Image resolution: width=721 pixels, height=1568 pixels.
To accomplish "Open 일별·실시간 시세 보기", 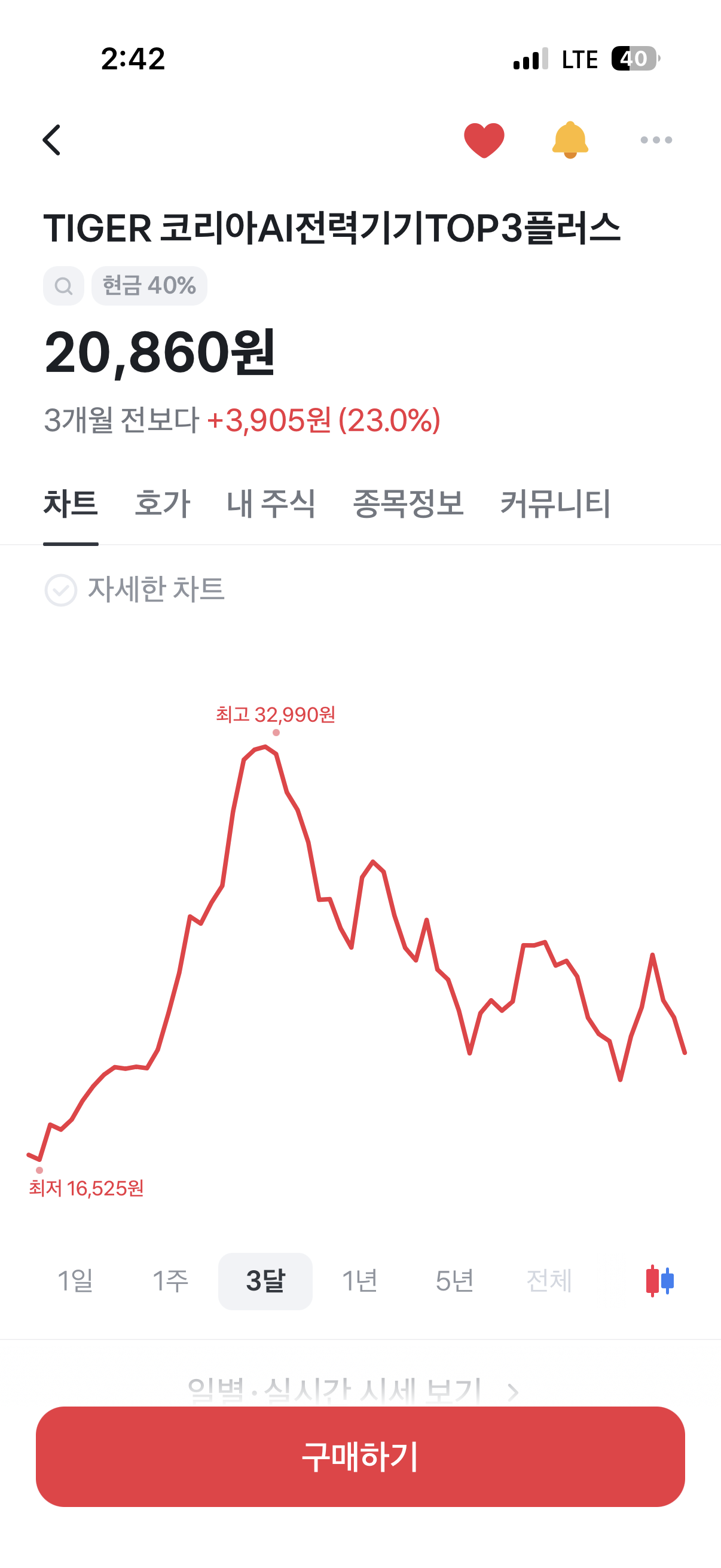I will click(353, 1390).
